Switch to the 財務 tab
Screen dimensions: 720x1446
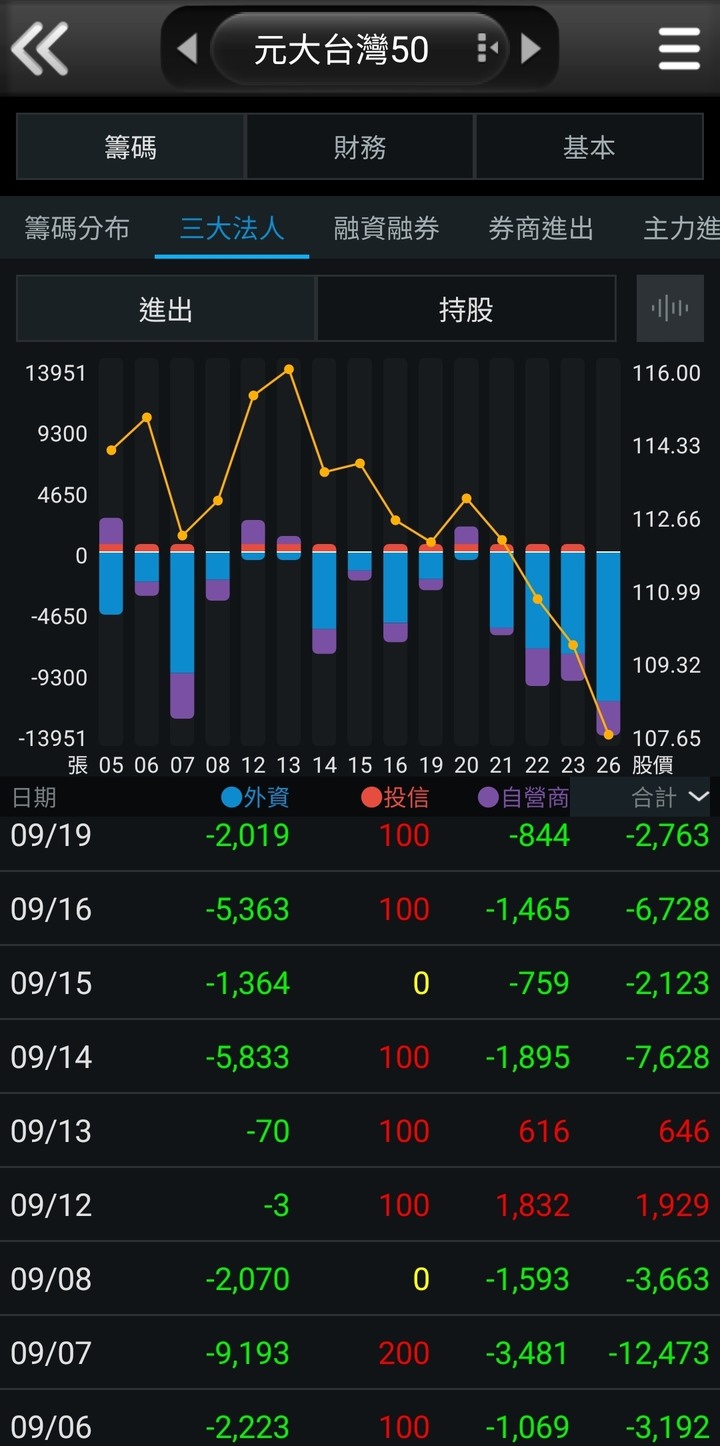click(360, 148)
